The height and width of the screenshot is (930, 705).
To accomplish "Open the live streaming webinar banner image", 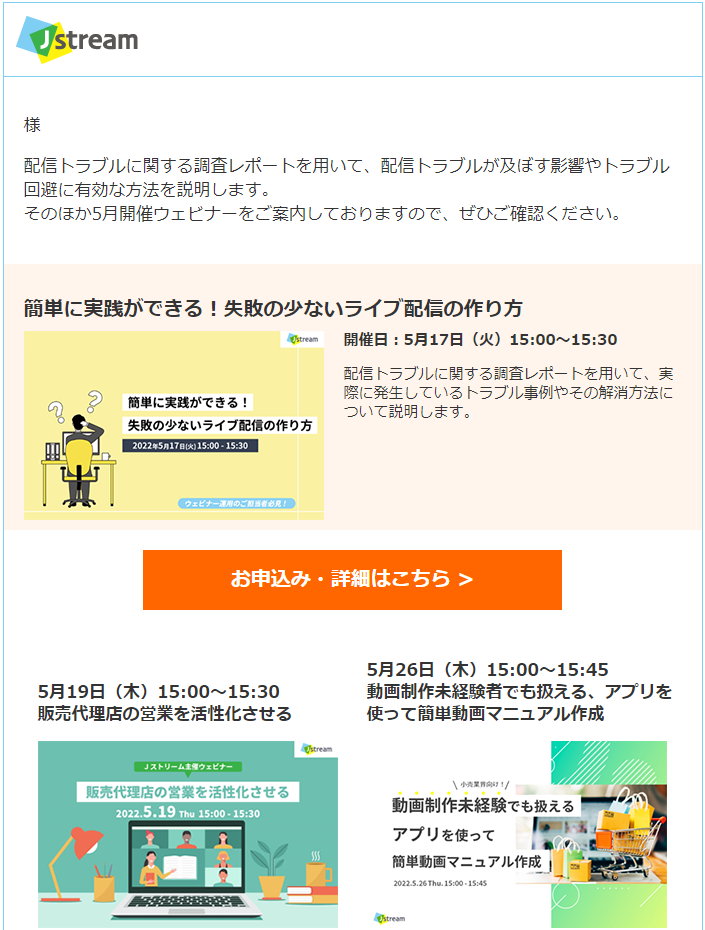I will [174, 425].
